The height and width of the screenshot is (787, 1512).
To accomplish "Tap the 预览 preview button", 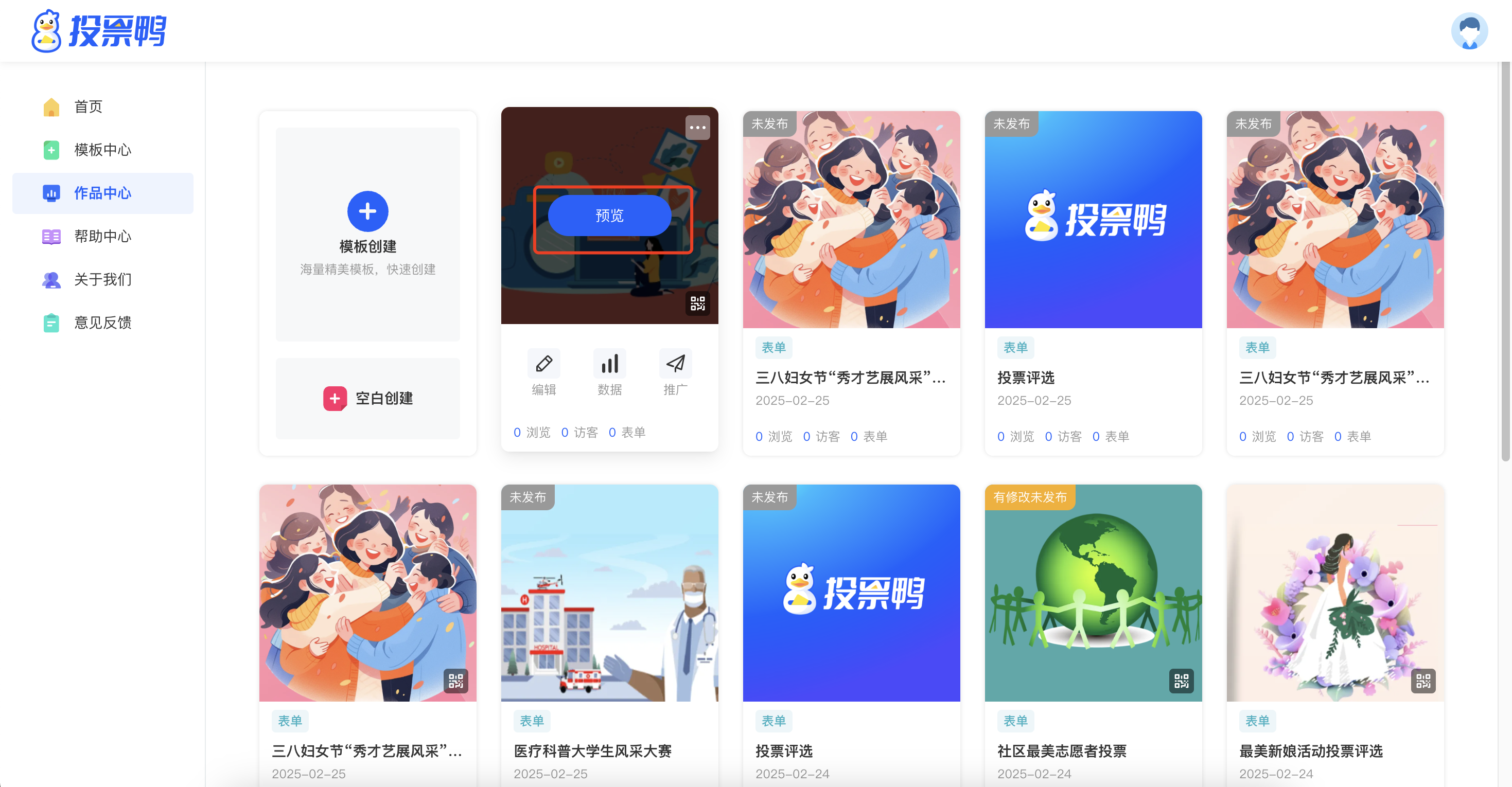I will (x=609, y=216).
